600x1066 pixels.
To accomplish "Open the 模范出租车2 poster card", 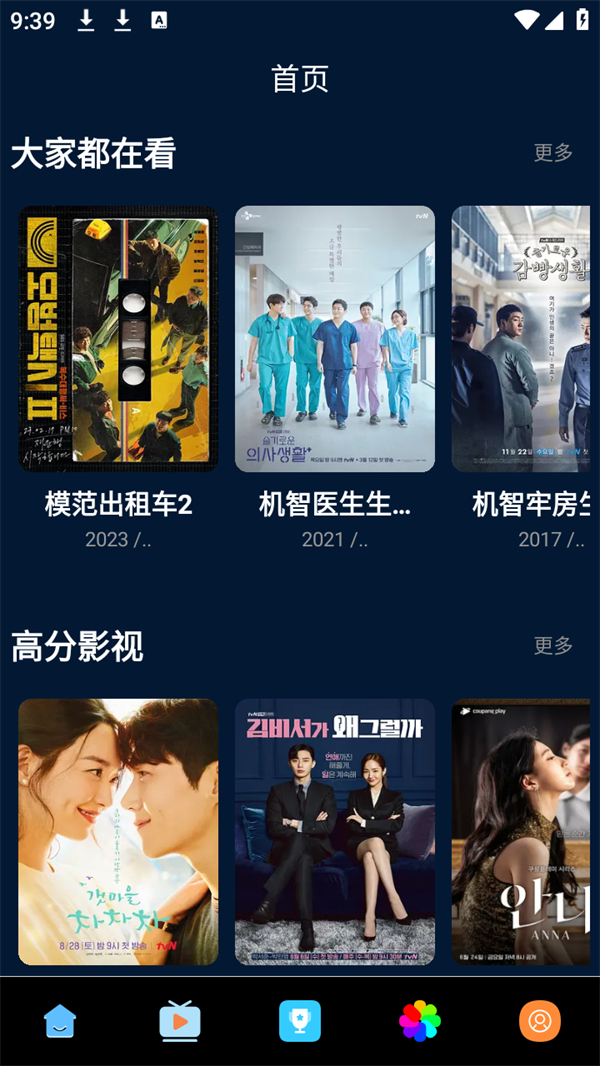I will click(x=118, y=339).
